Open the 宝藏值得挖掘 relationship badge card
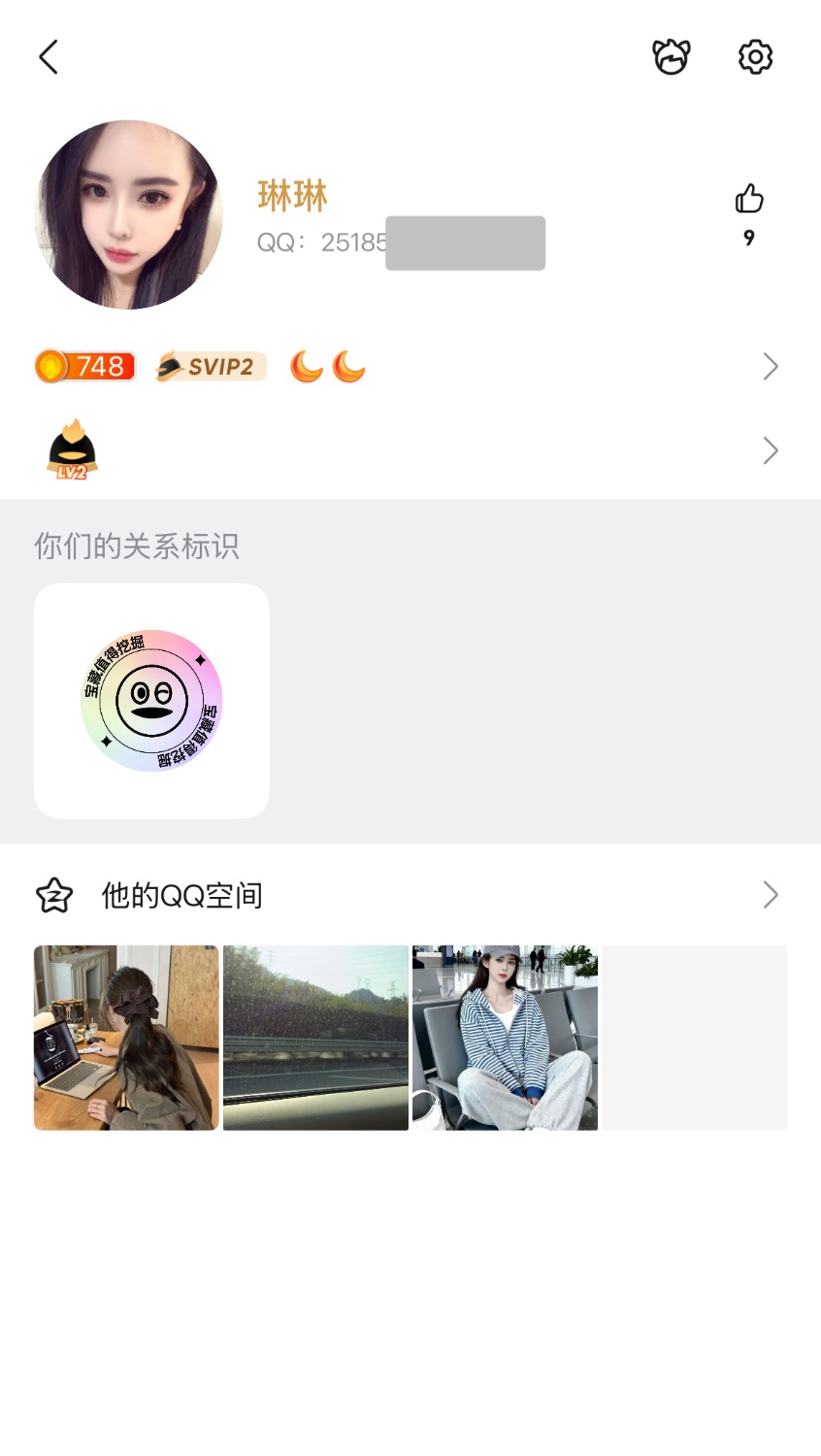The width and height of the screenshot is (821, 1456). pyautogui.click(x=151, y=701)
